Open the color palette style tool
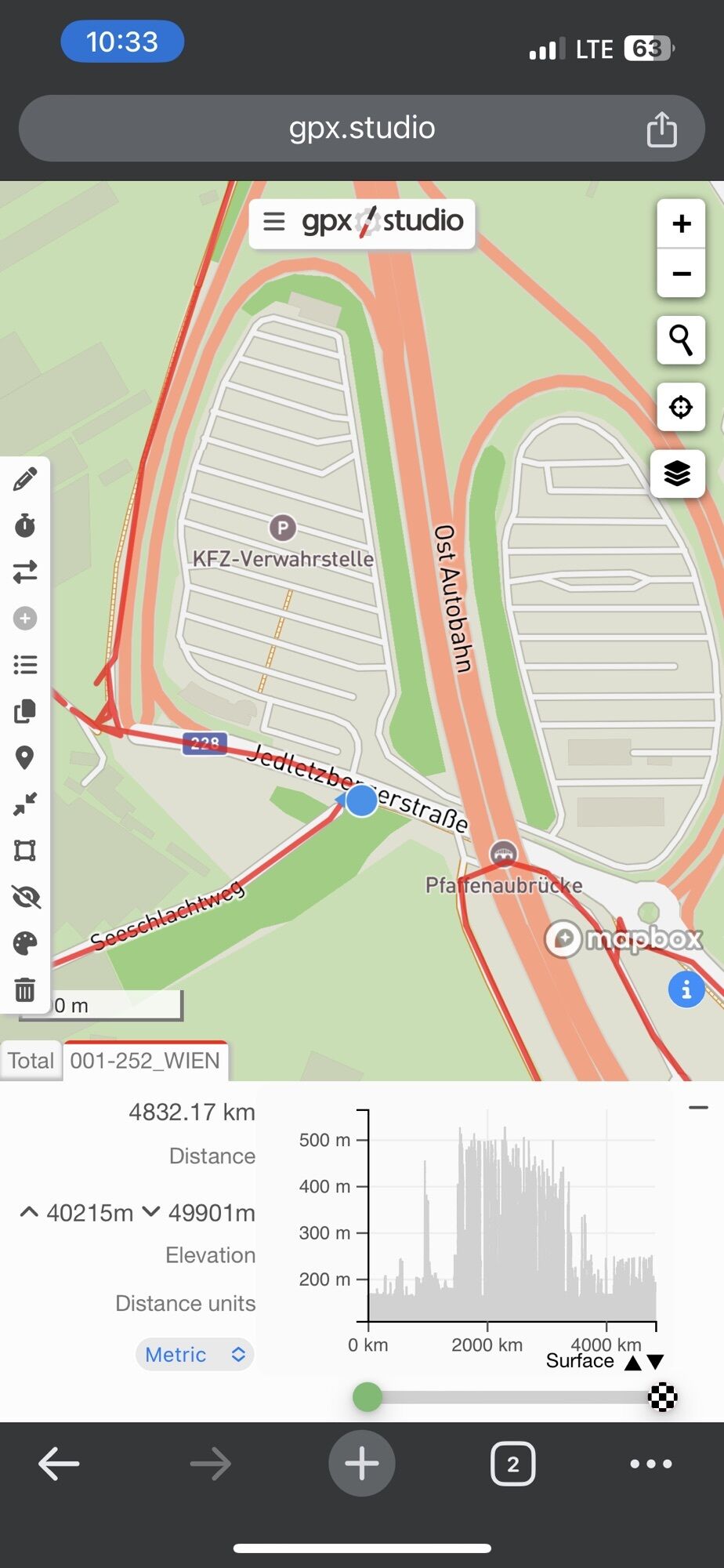The width and height of the screenshot is (724, 1568). [25, 943]
